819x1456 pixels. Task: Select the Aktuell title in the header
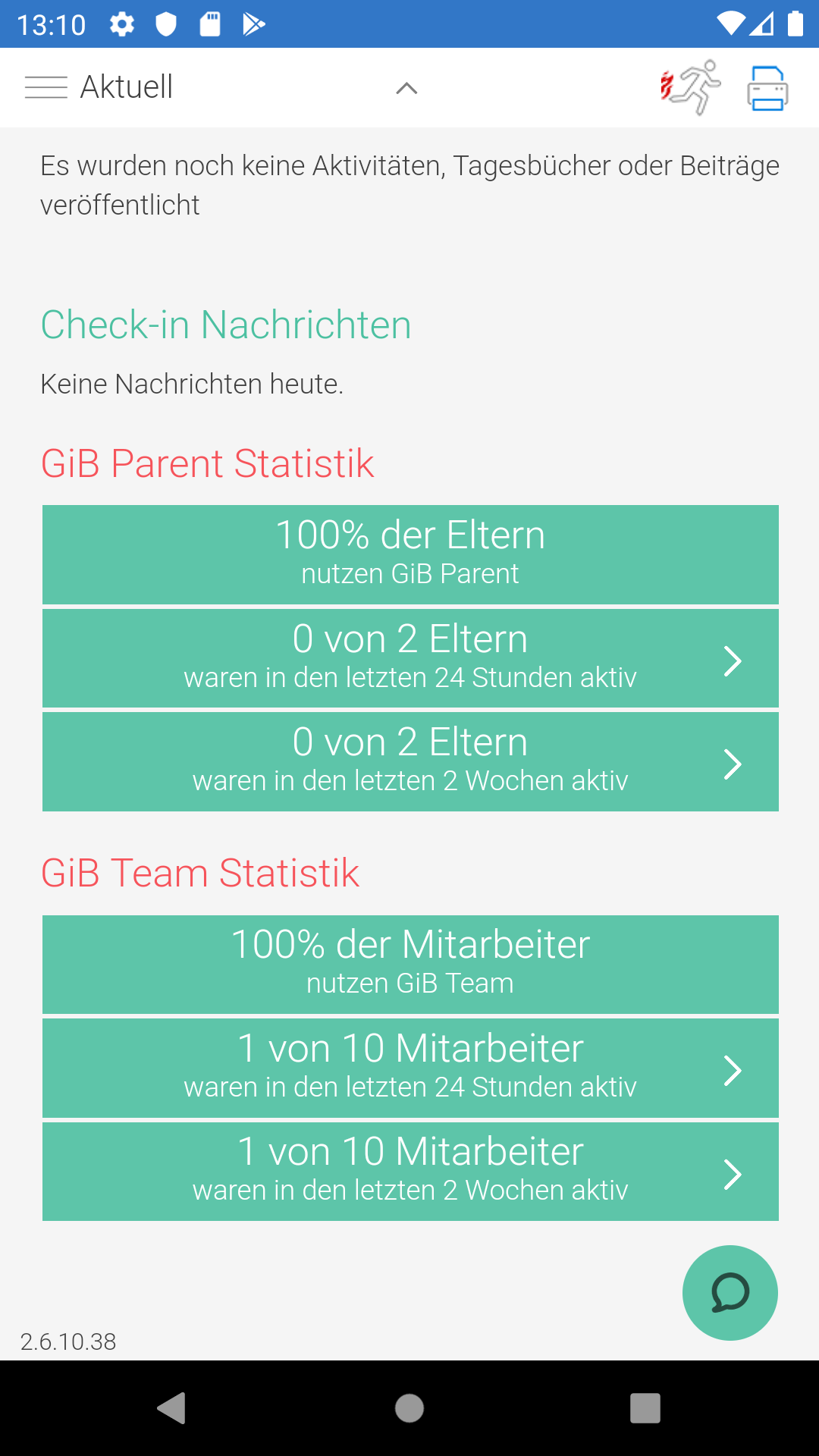tap(127, 86)
